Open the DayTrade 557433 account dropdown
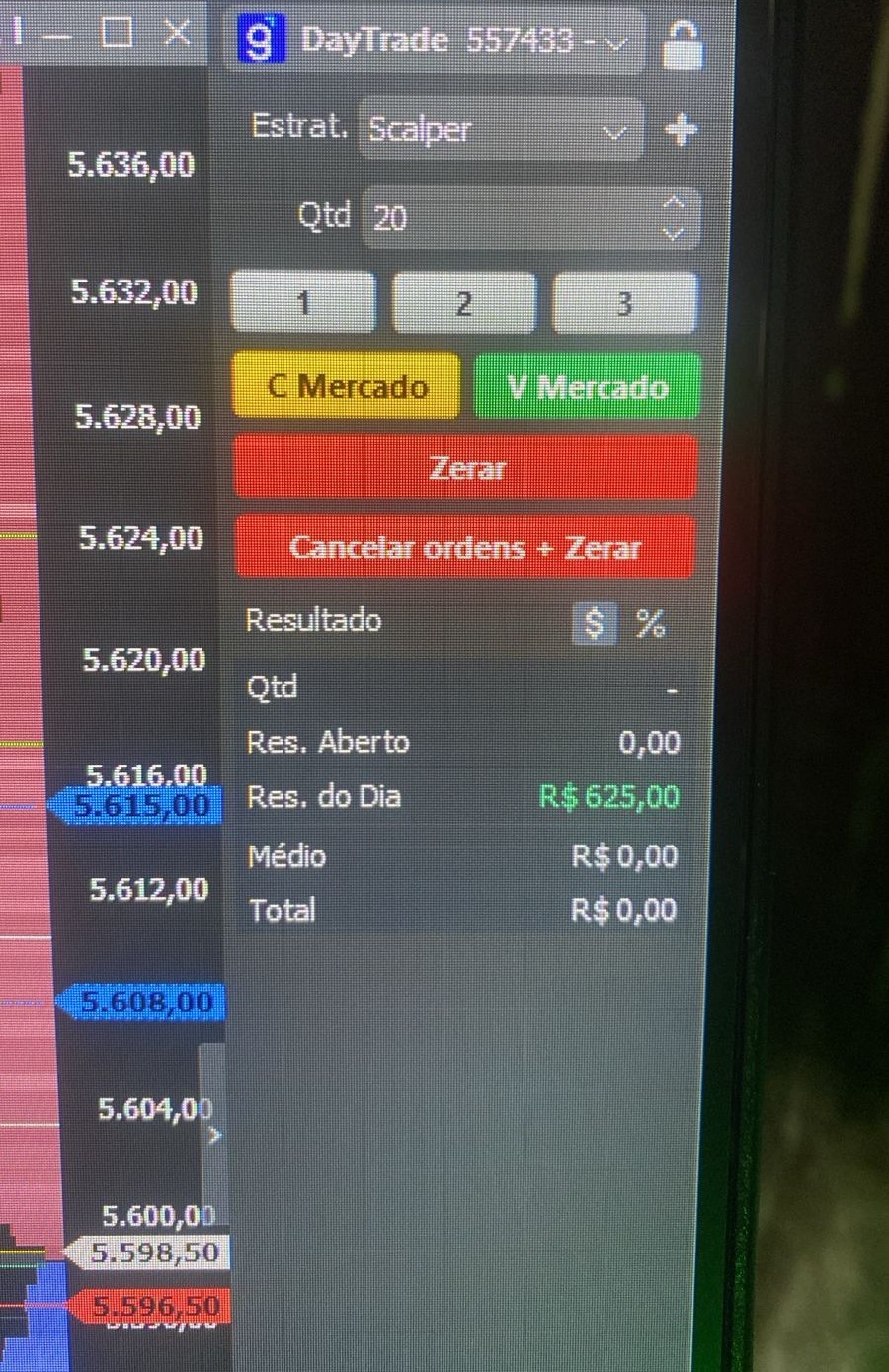889x1372 pixels. point(613,42)
